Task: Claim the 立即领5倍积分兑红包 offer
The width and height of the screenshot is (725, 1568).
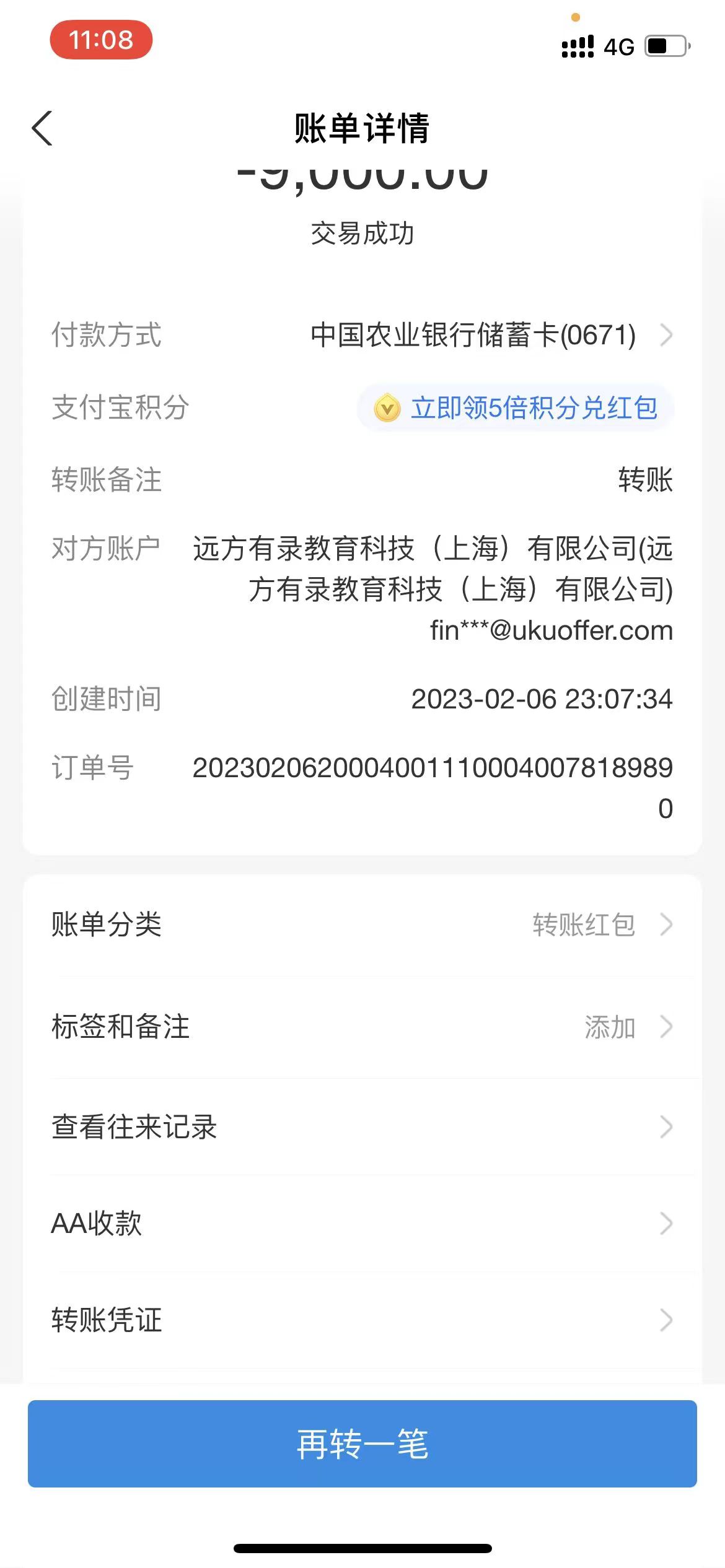Action: (x=516, y=408)
